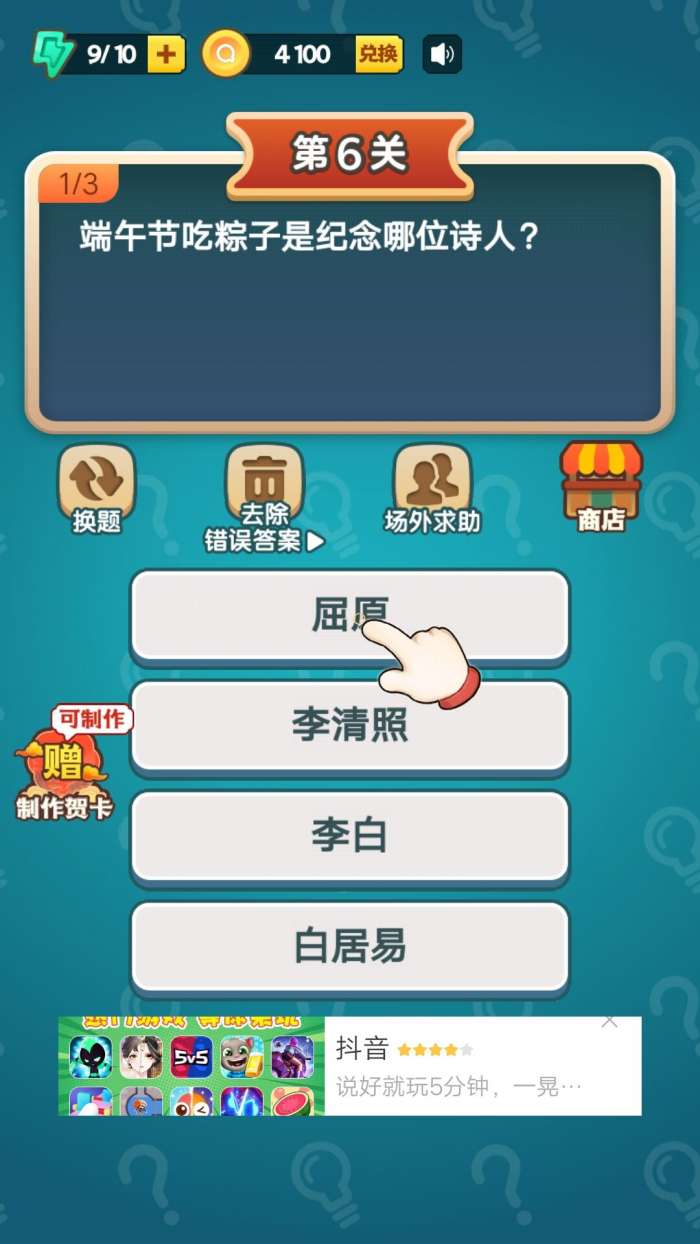Ask for outside help via 场外求助

coord(433,488)
